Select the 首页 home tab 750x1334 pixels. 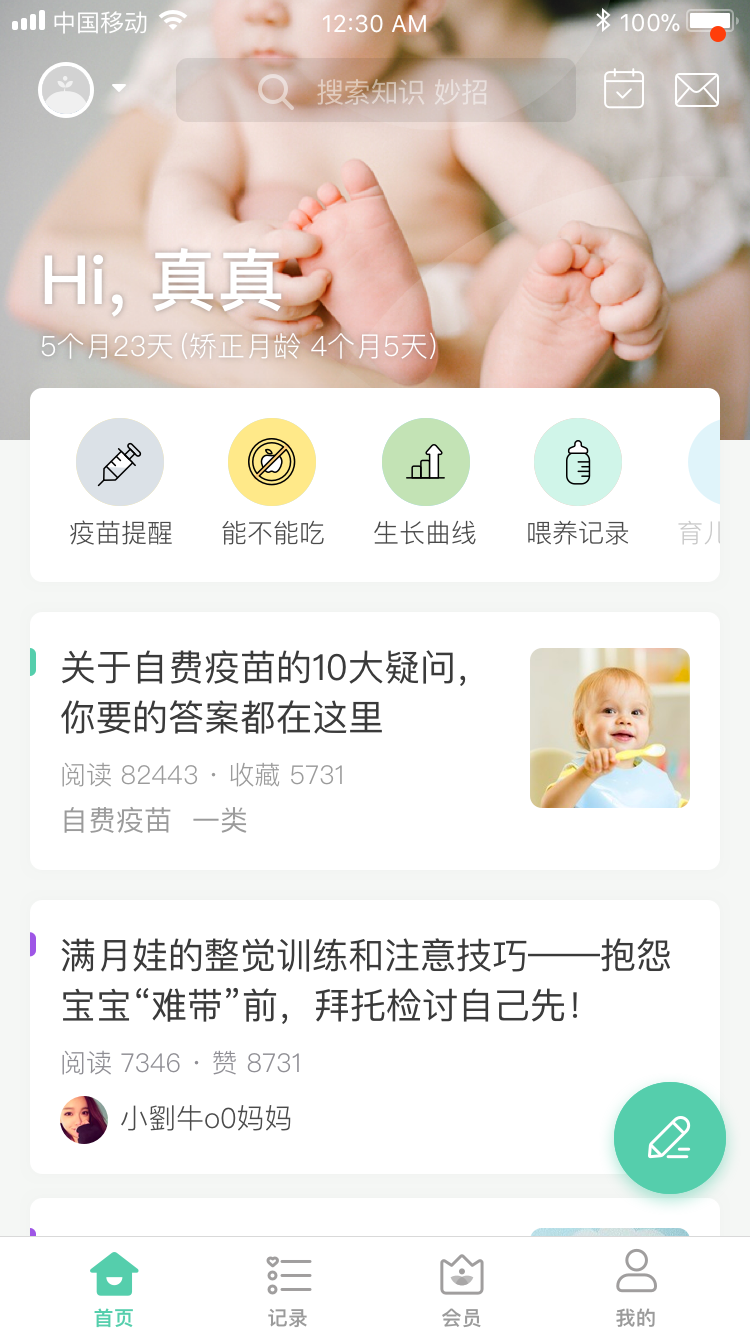114,1290
